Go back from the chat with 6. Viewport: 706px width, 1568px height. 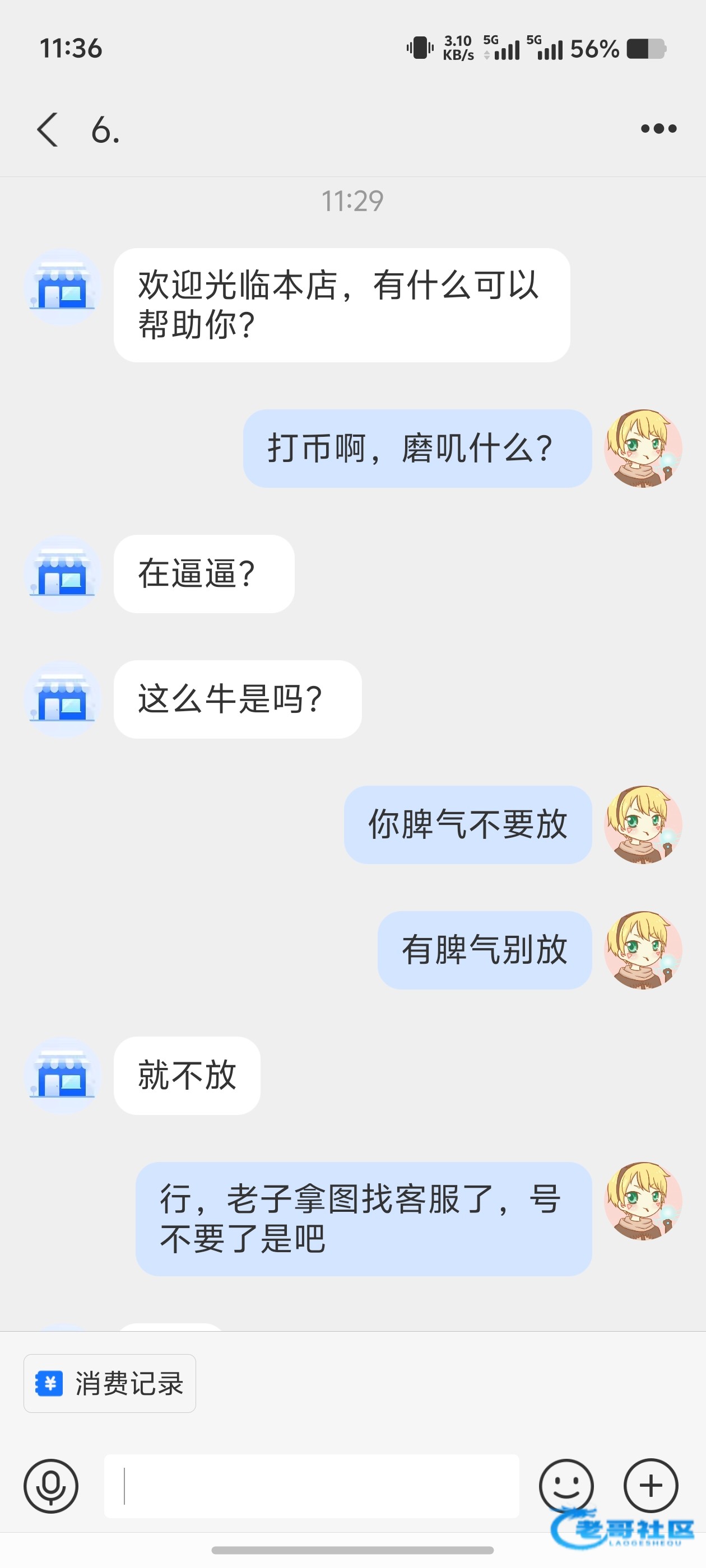point(48,129)
